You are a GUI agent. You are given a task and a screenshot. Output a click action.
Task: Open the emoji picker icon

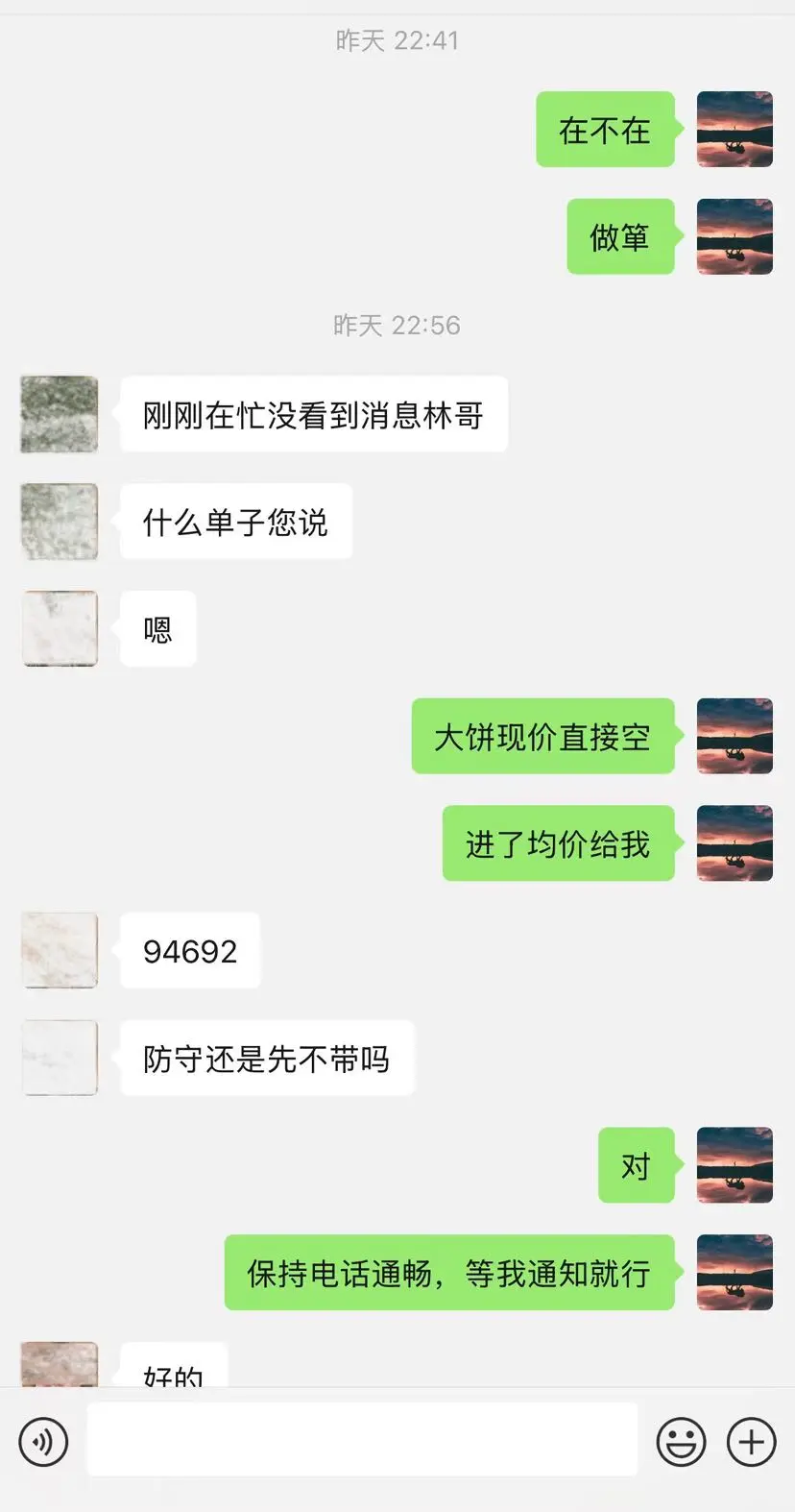682,1441
